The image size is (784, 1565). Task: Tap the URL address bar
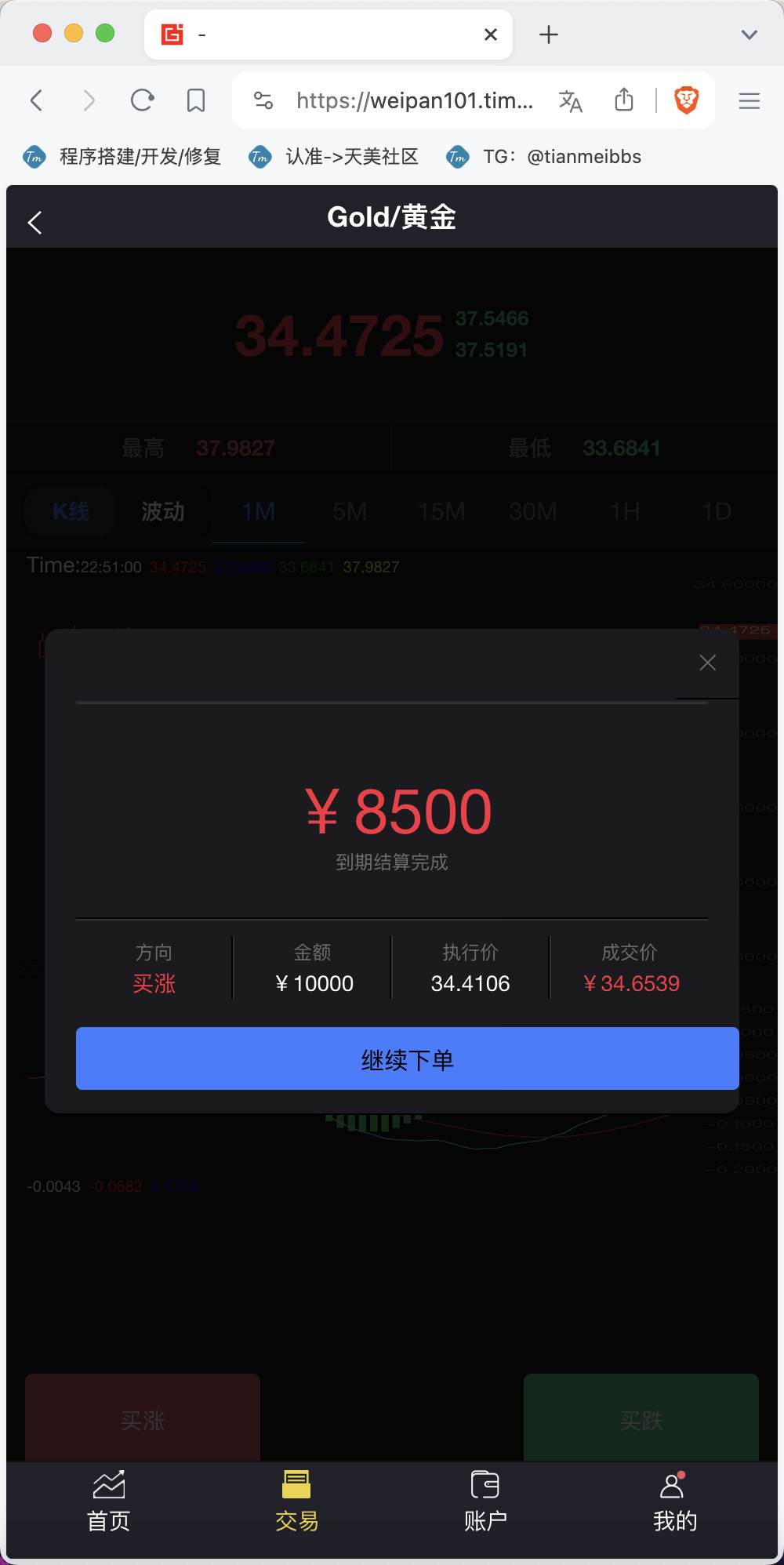point(414,100)
